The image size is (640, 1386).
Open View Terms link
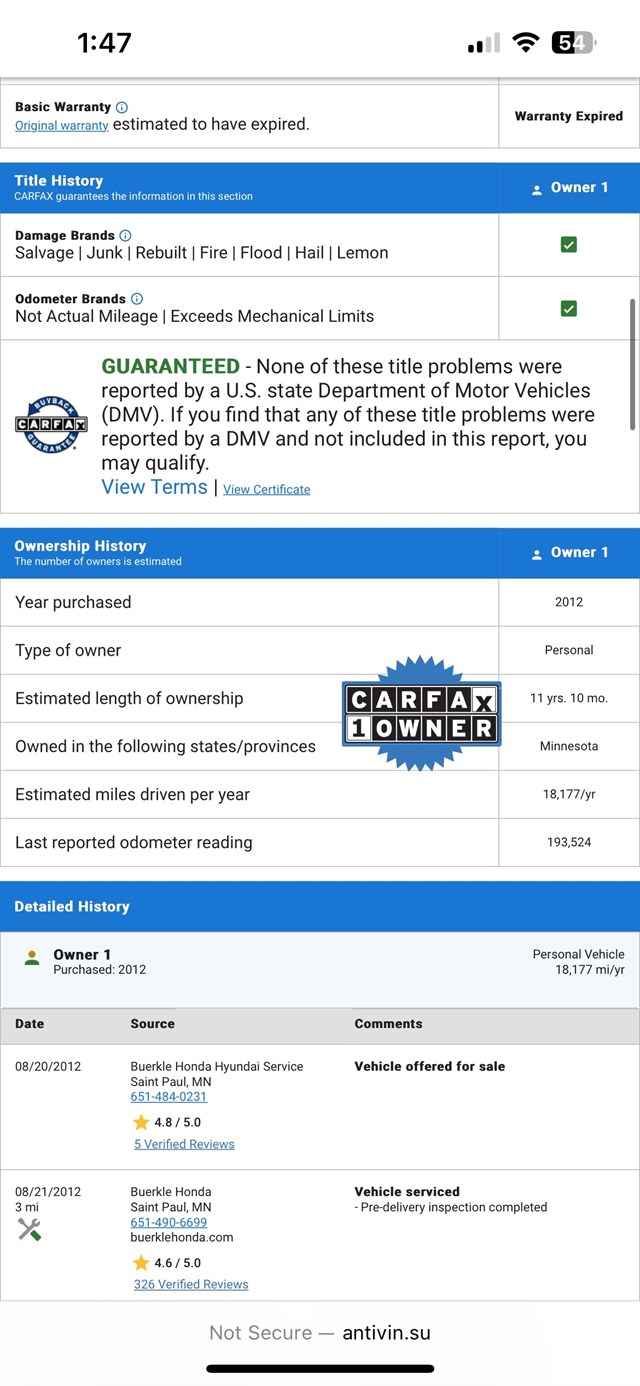(x=154, y=487)
